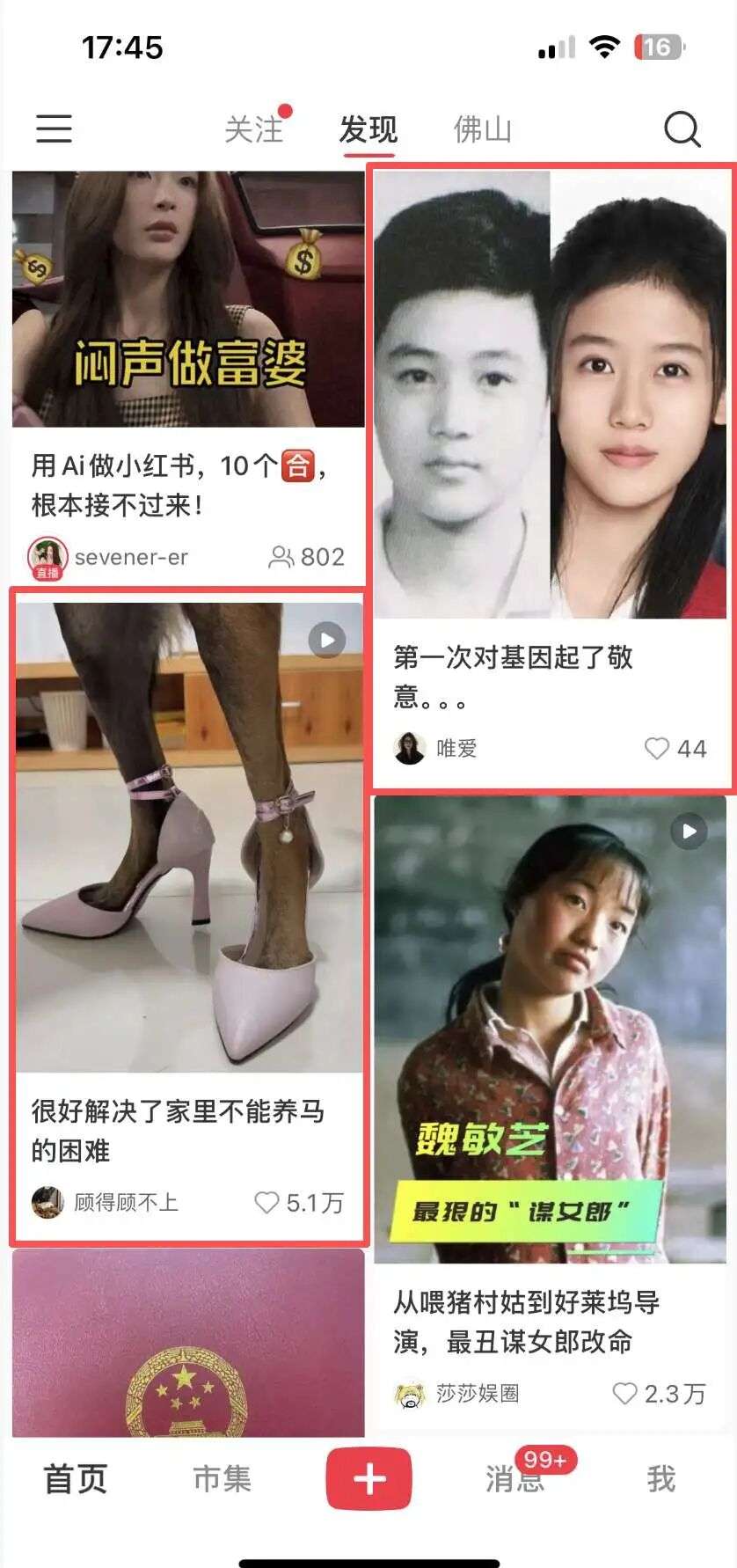Open the passport cover post
This screenshot has height=1568, width=737.
188,1342
